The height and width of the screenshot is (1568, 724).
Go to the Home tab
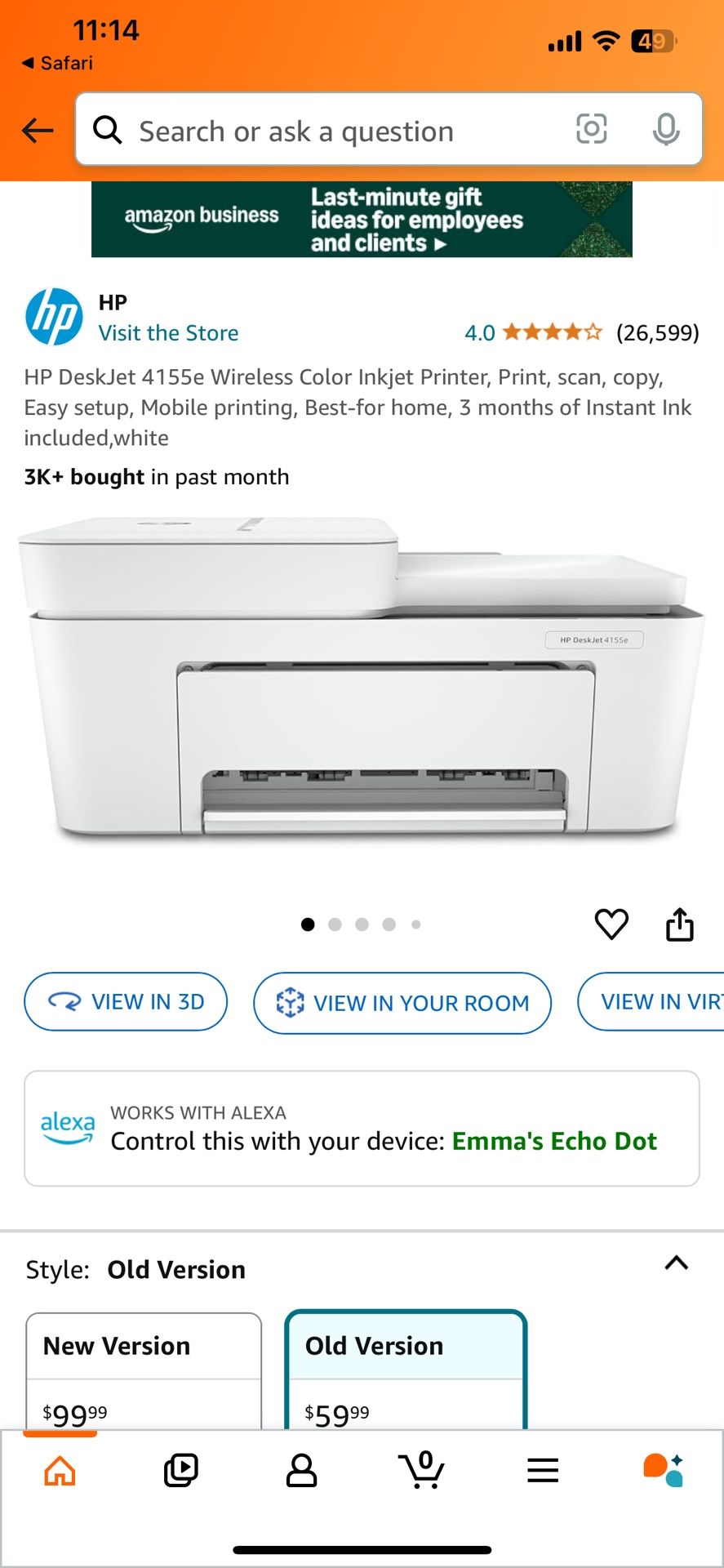pyautogui.click(x=60, y=1470)
